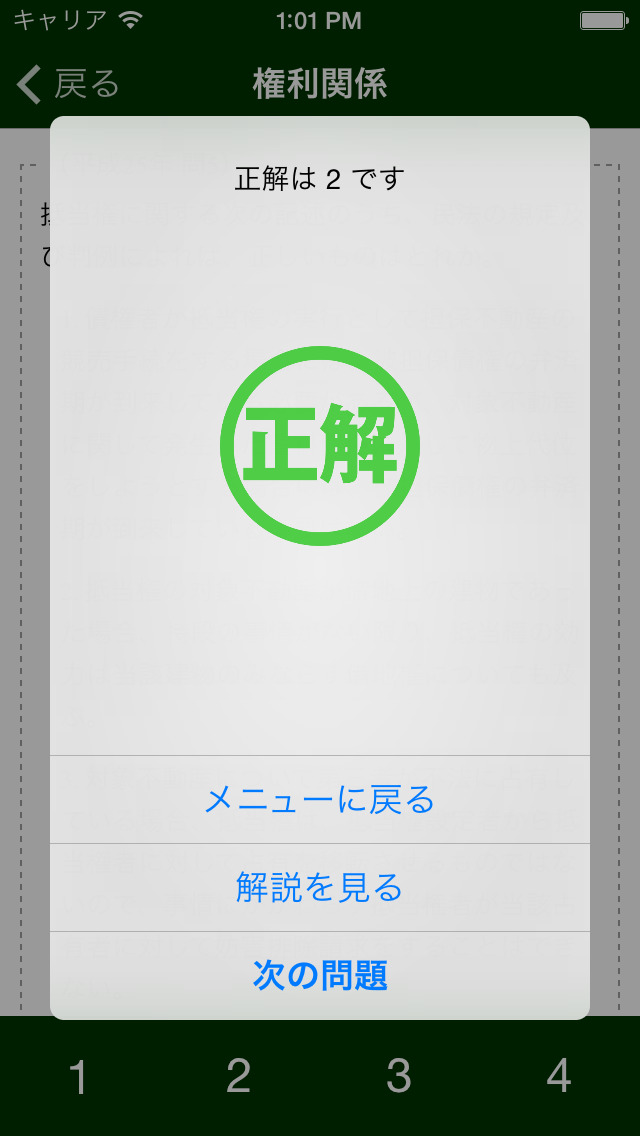The height and width of the screenshot is (1136, 640).
Task: Tap メニューに戻る to return to menu
Action: click(320, 800)
